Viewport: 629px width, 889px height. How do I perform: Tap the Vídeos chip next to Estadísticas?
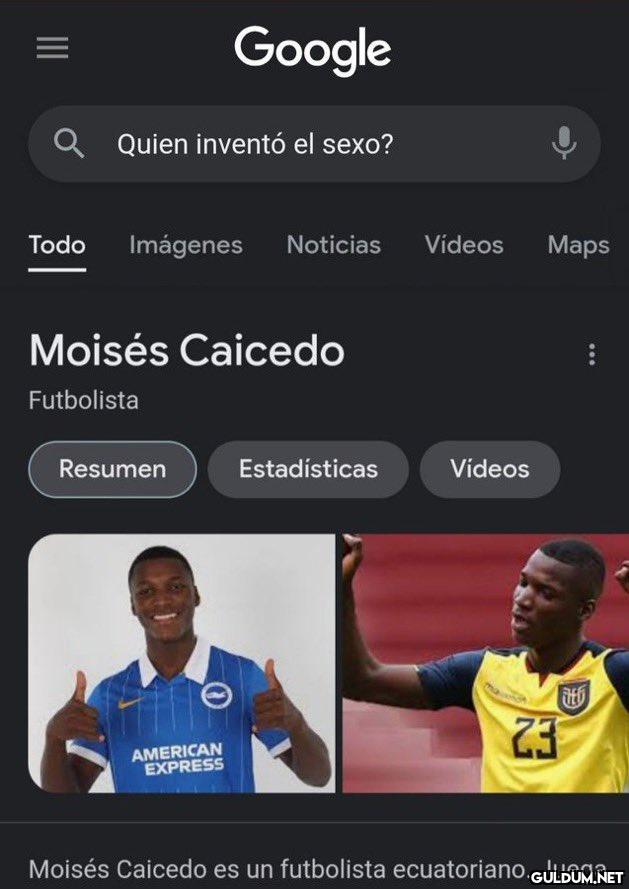(489, 469)
